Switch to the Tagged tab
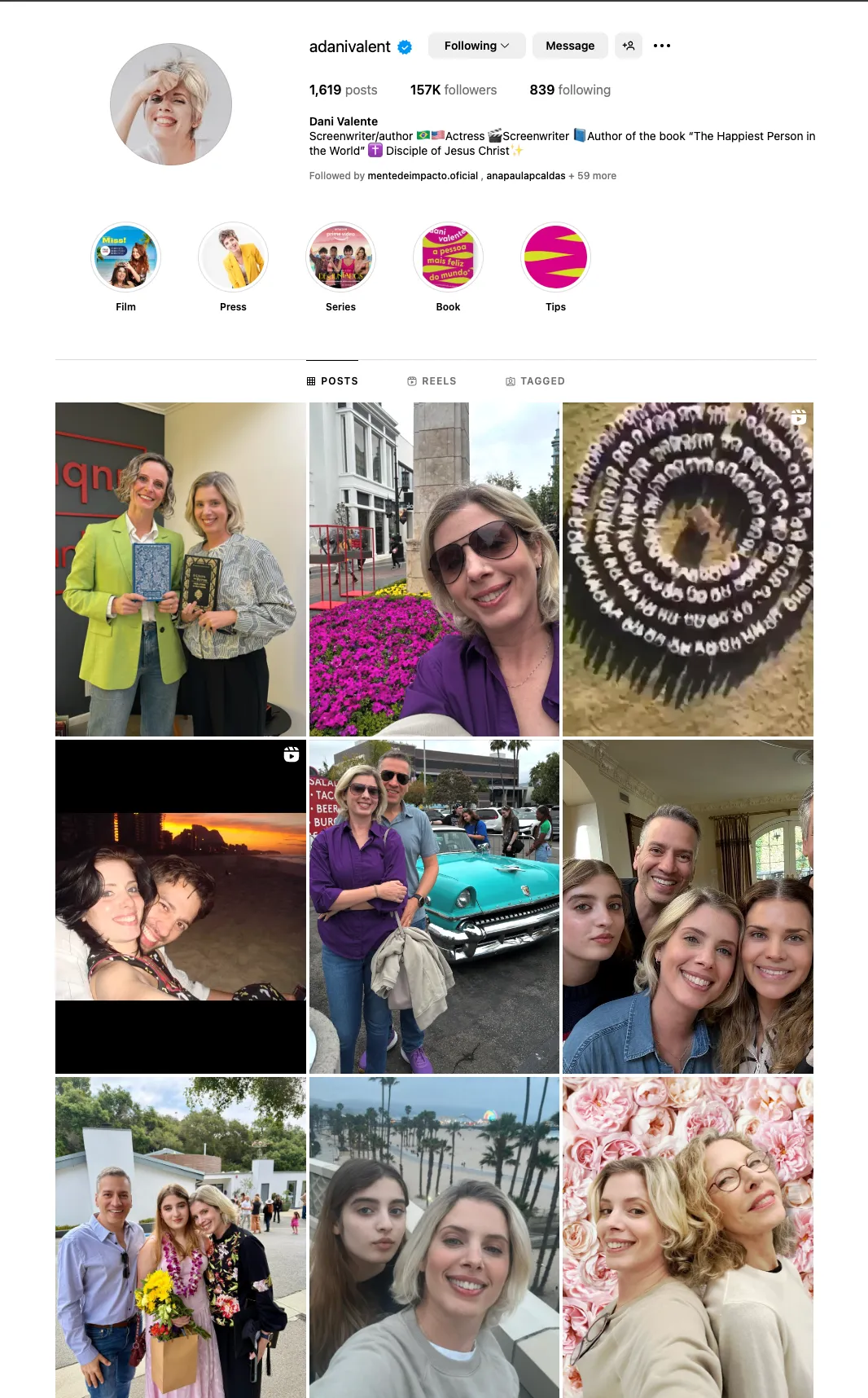 (x=535, y=381)
